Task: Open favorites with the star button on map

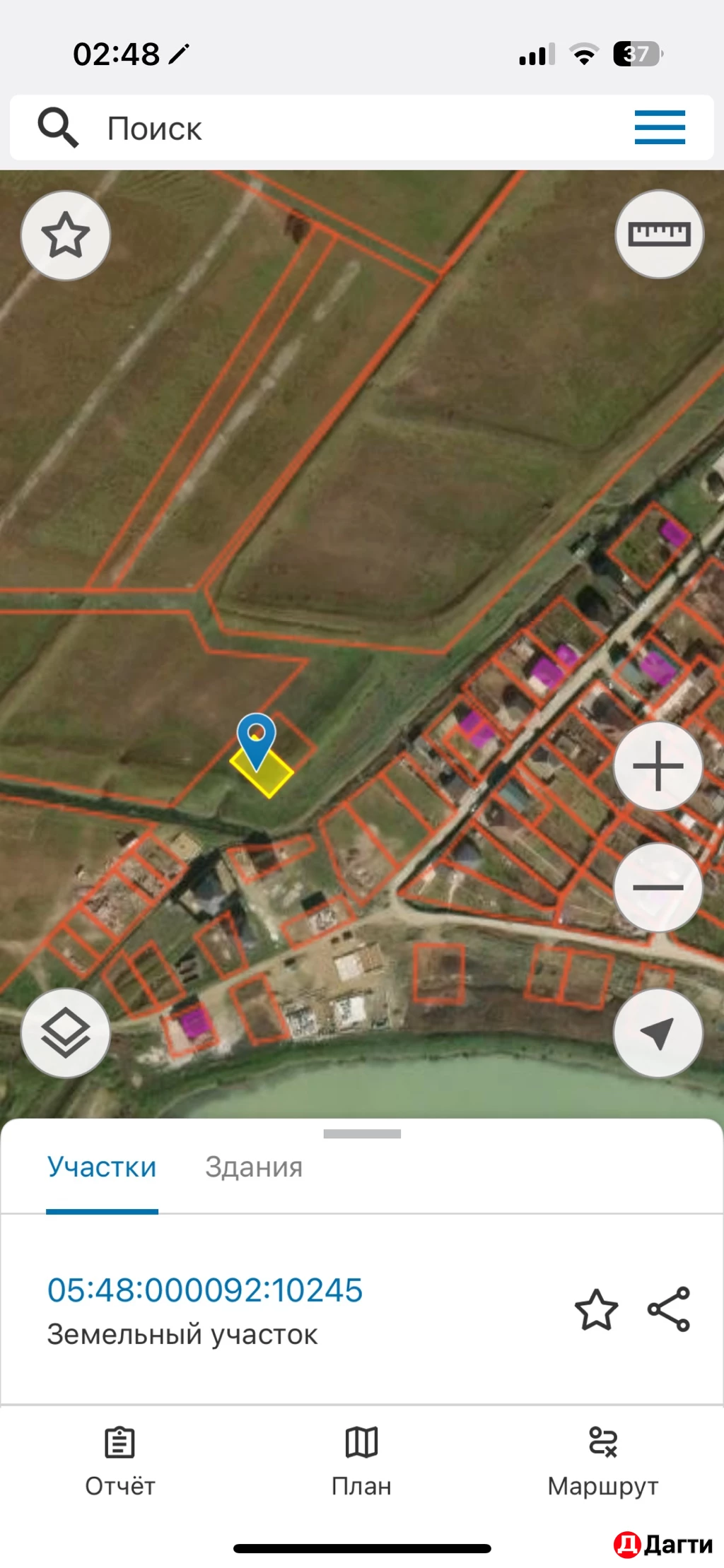Action: tap(66, 235)
